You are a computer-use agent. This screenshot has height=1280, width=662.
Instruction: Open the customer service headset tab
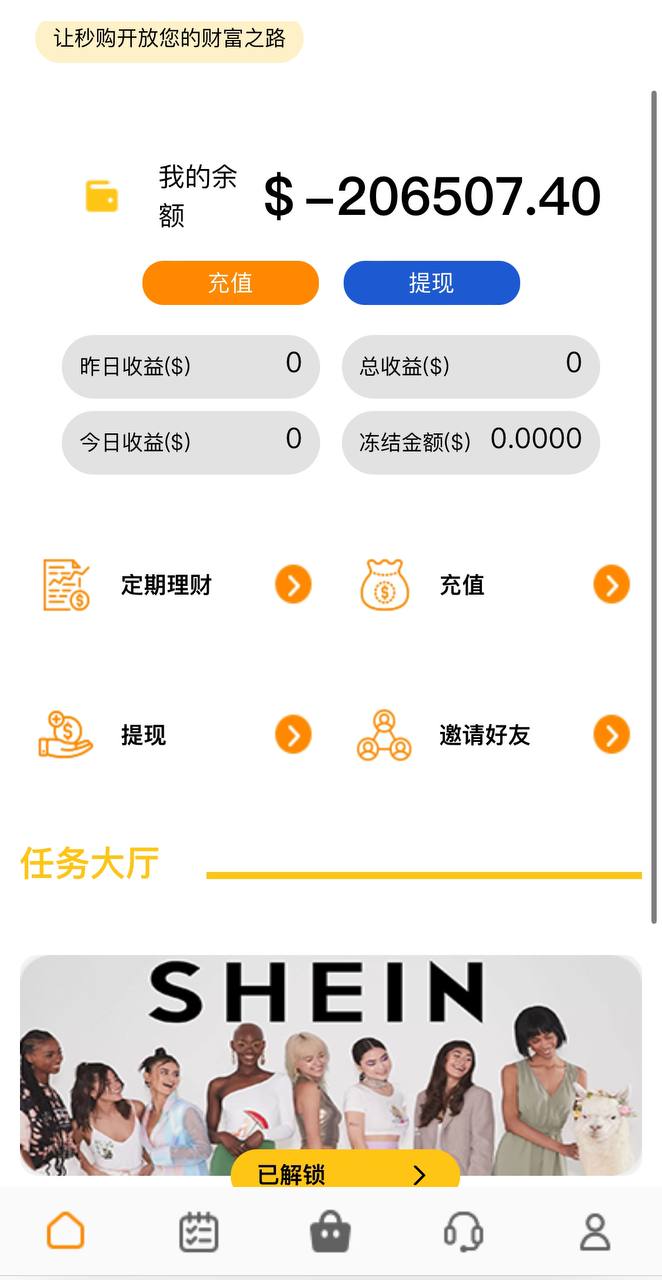(x=463, y=1232)
